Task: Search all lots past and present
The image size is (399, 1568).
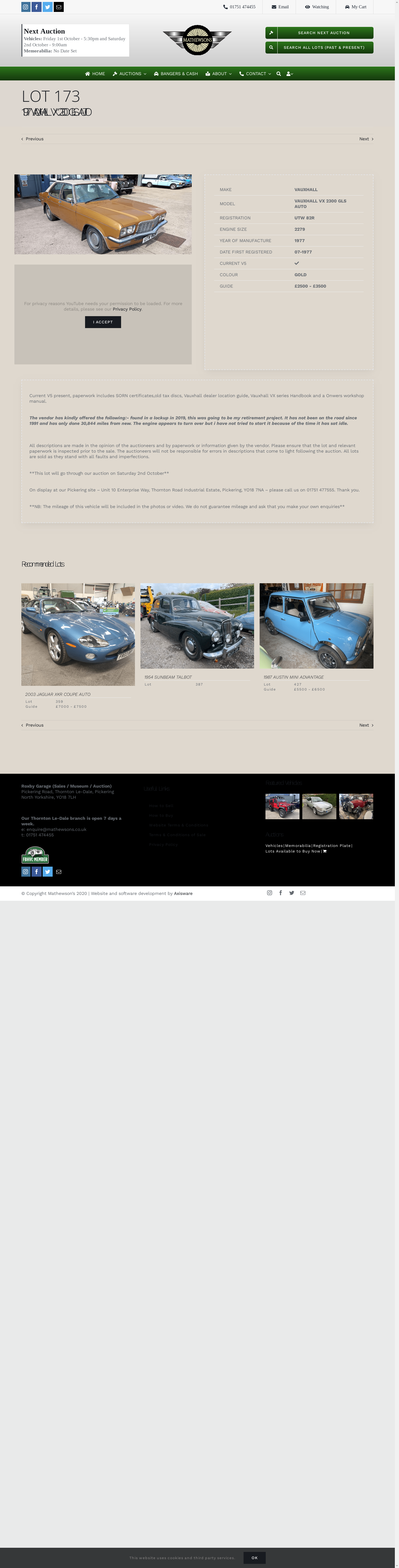Action: point(319,47)
